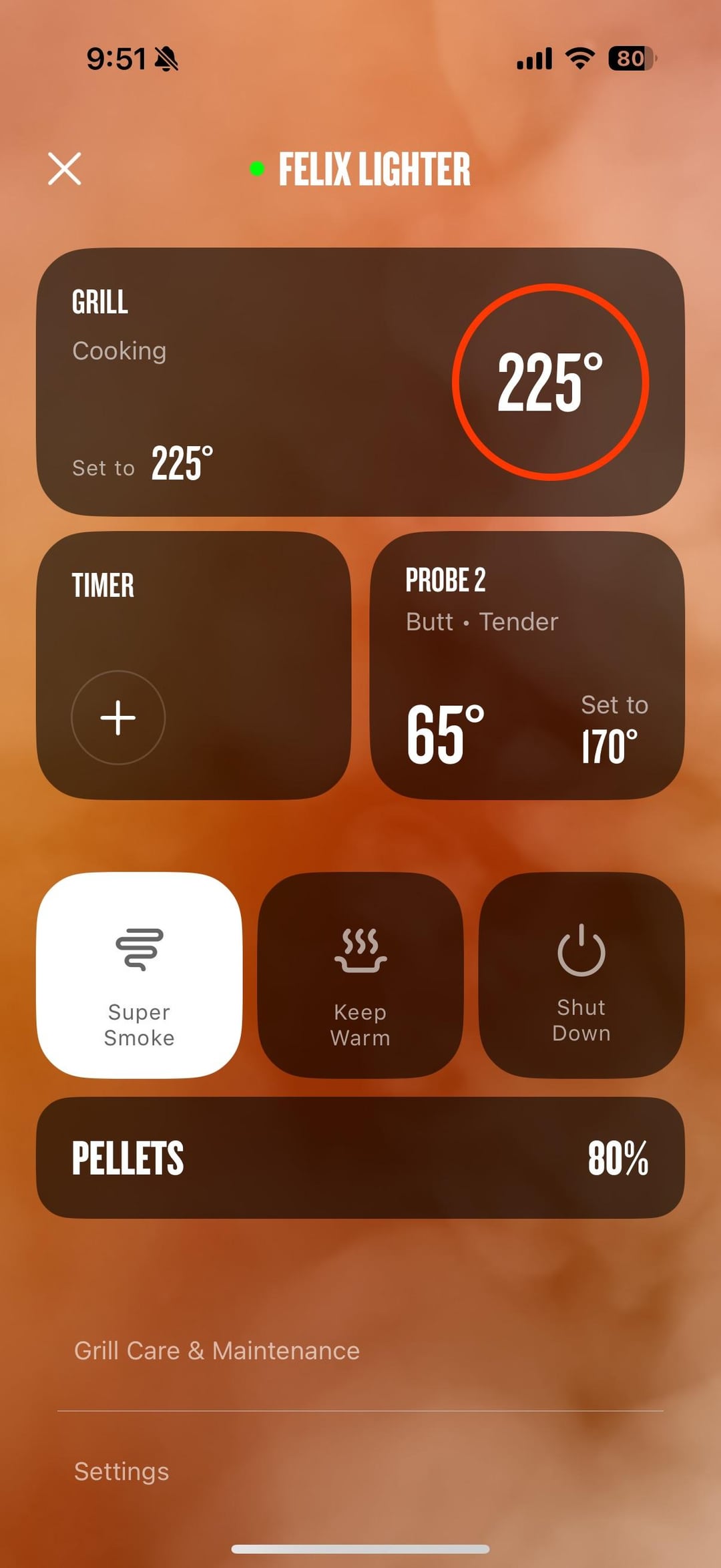The height and width of the screenshot is (1568, 721).
Task: Open grill Settings
Action: click(122, 1471)
